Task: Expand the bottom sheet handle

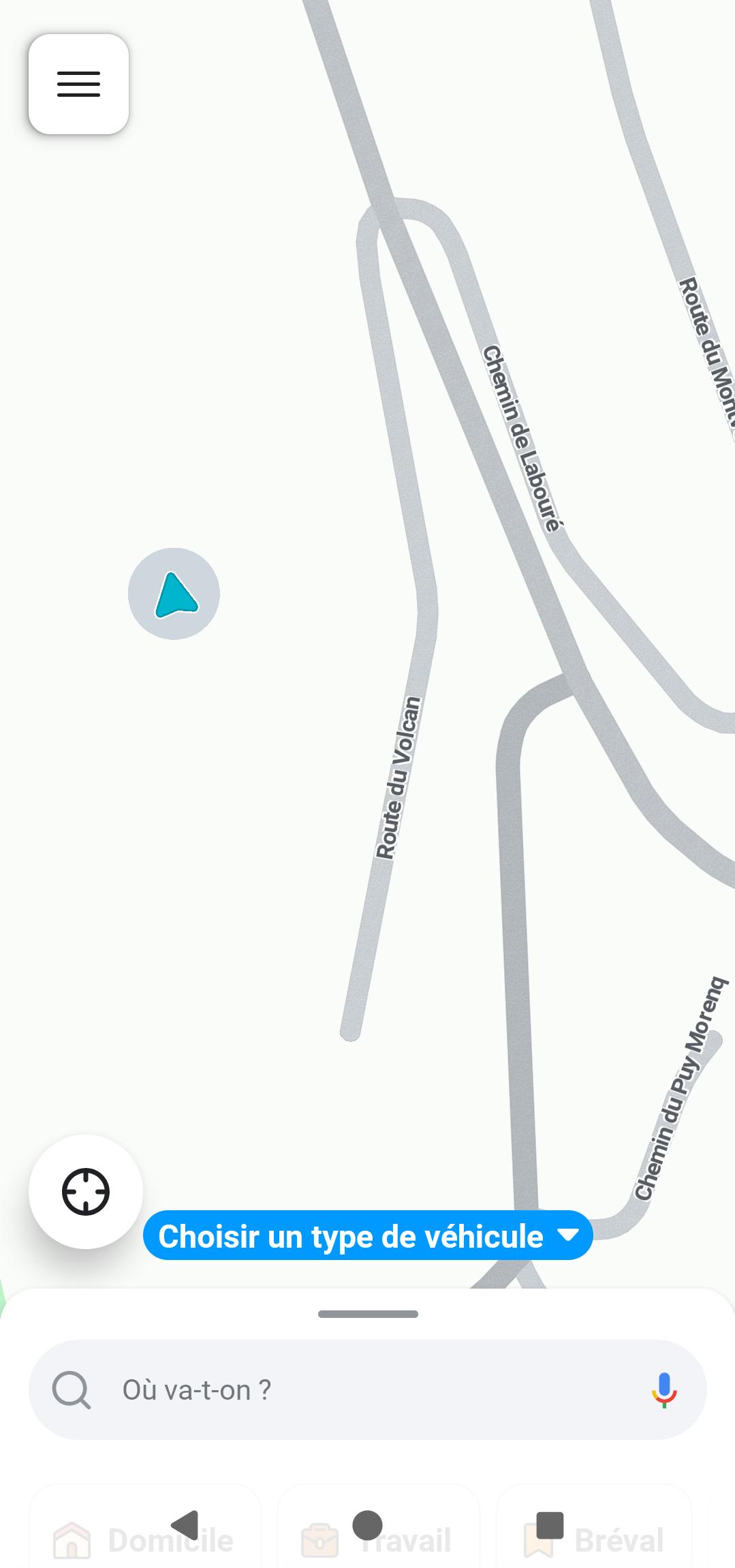Action: 368,1314
